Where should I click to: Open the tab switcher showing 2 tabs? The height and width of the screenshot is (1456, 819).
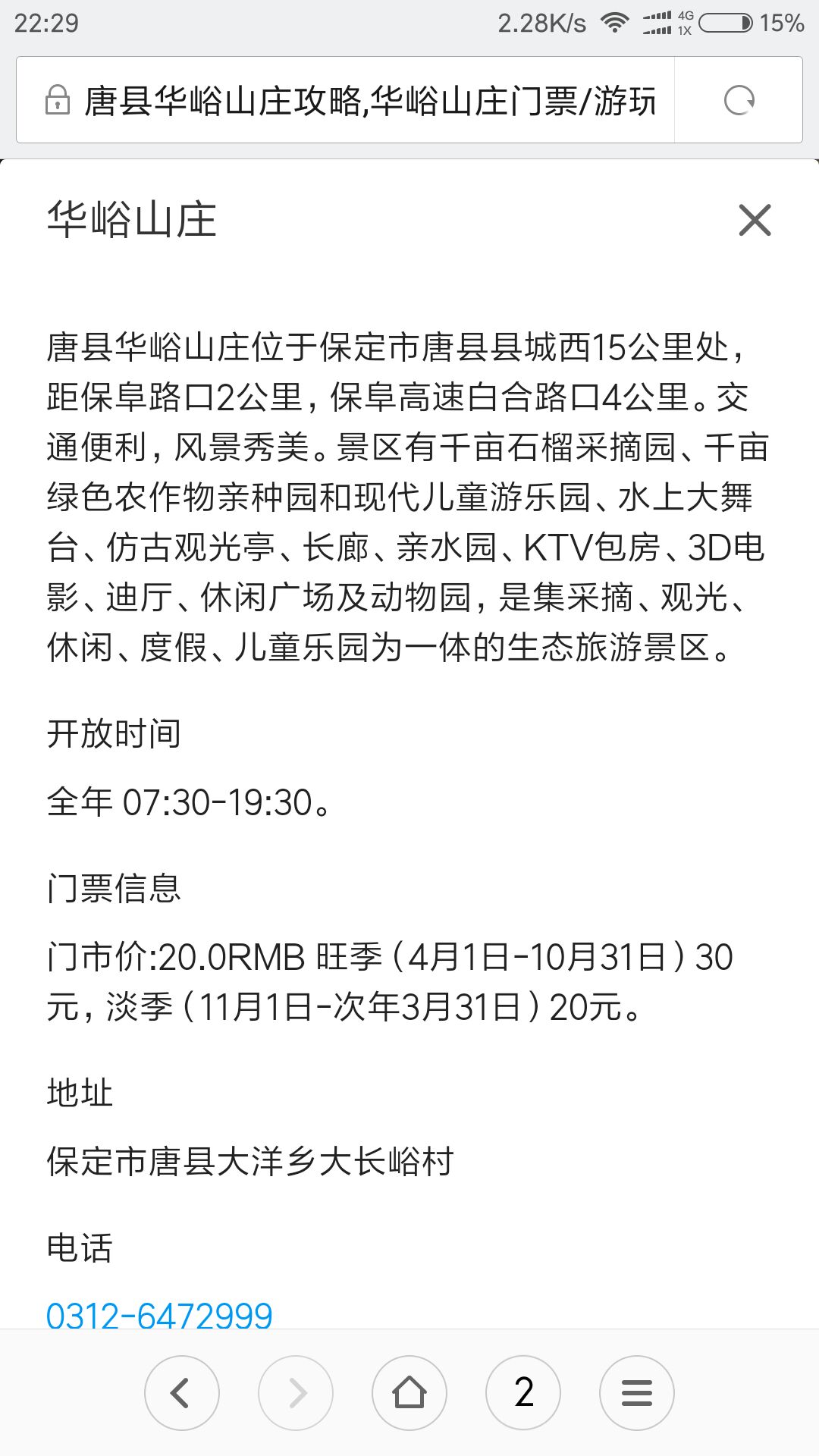523,1393
